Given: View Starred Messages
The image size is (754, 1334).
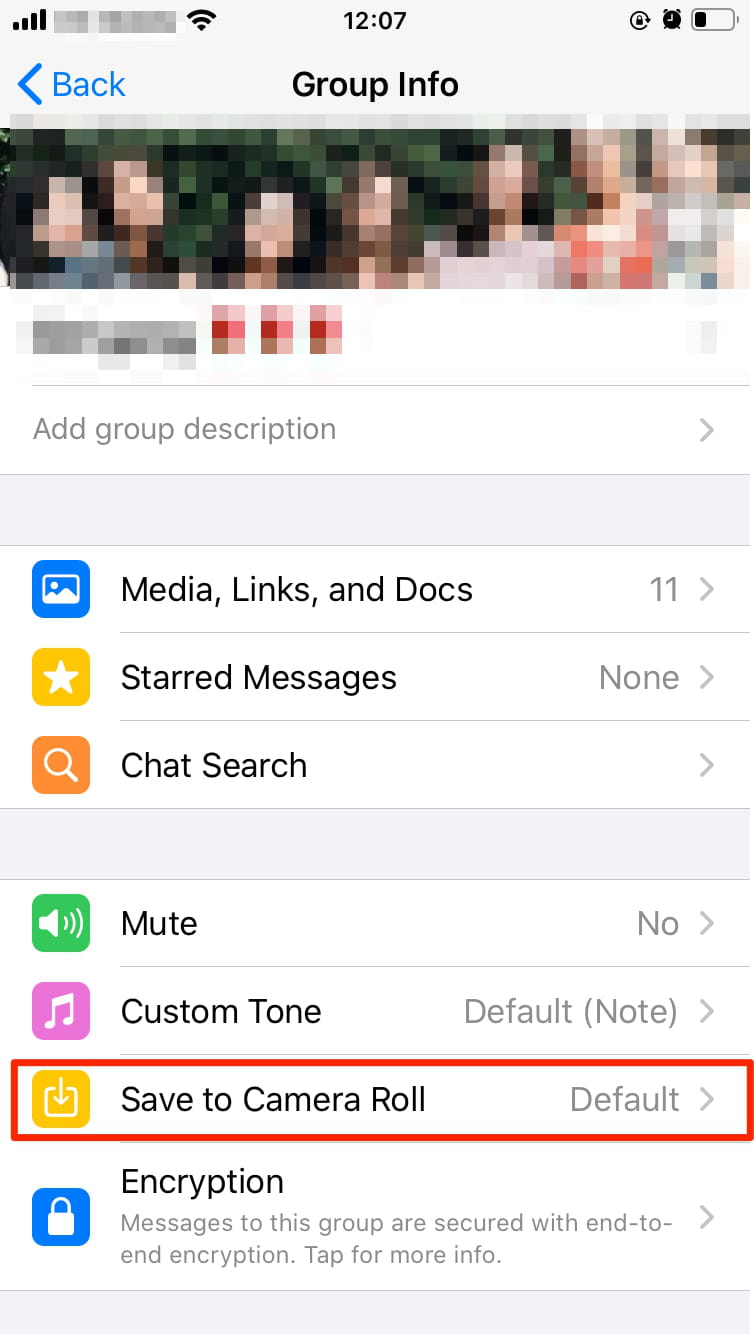Looking at the screenshot, I should click(x=377, y=678).
